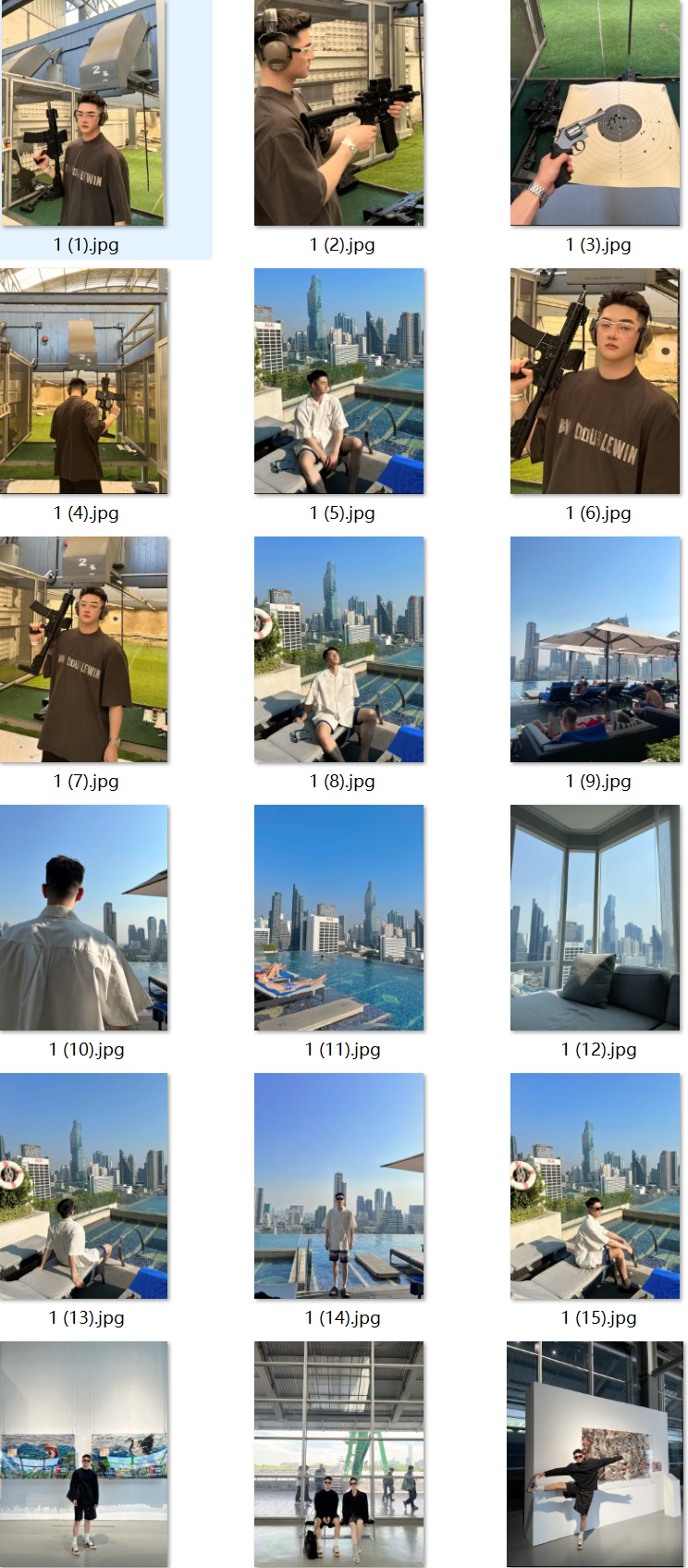
Task: Open image 1 (2).jpg
Action: [x=339, y=113]
